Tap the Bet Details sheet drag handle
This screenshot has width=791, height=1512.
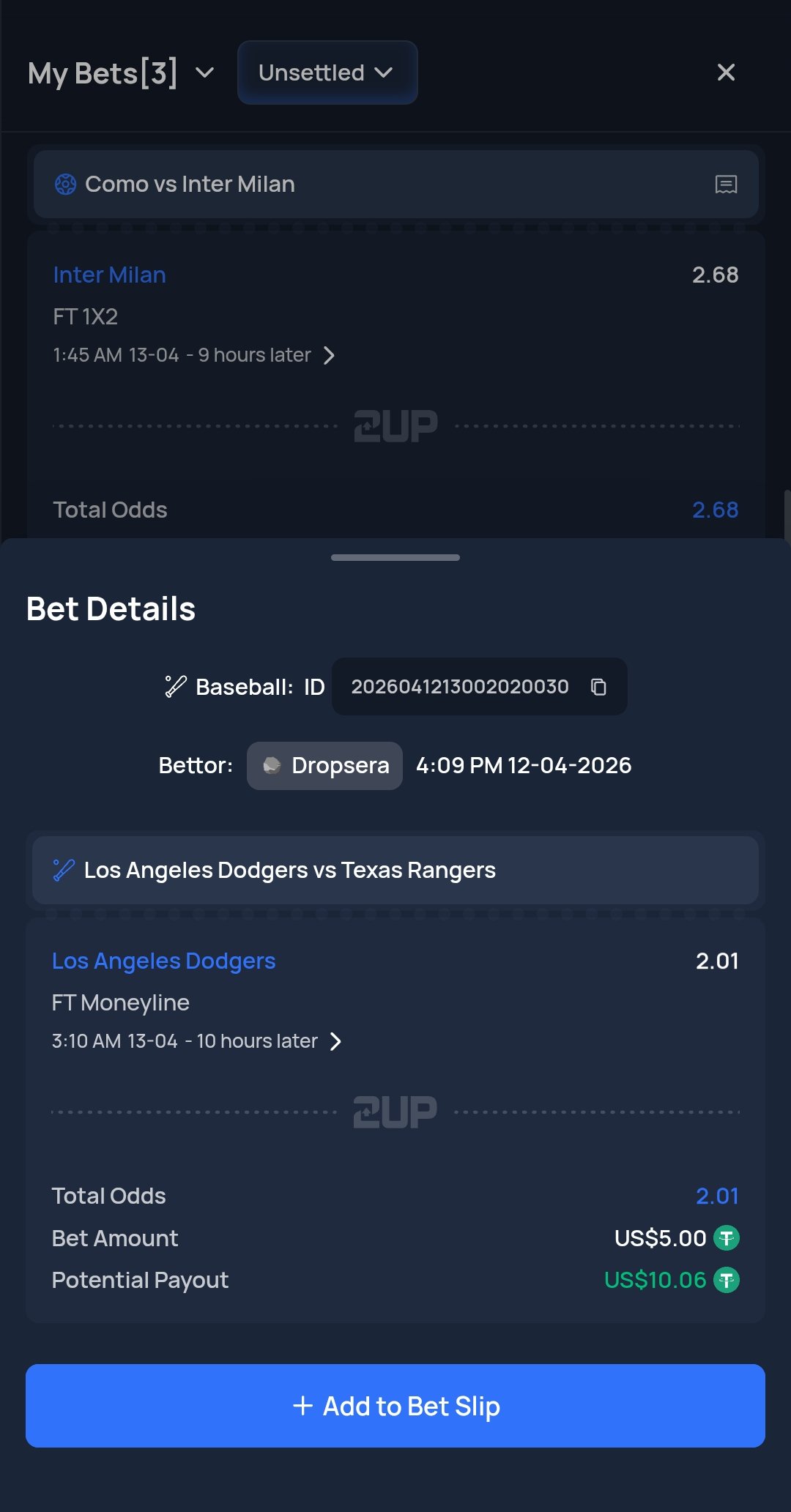[x=395, y=558]
